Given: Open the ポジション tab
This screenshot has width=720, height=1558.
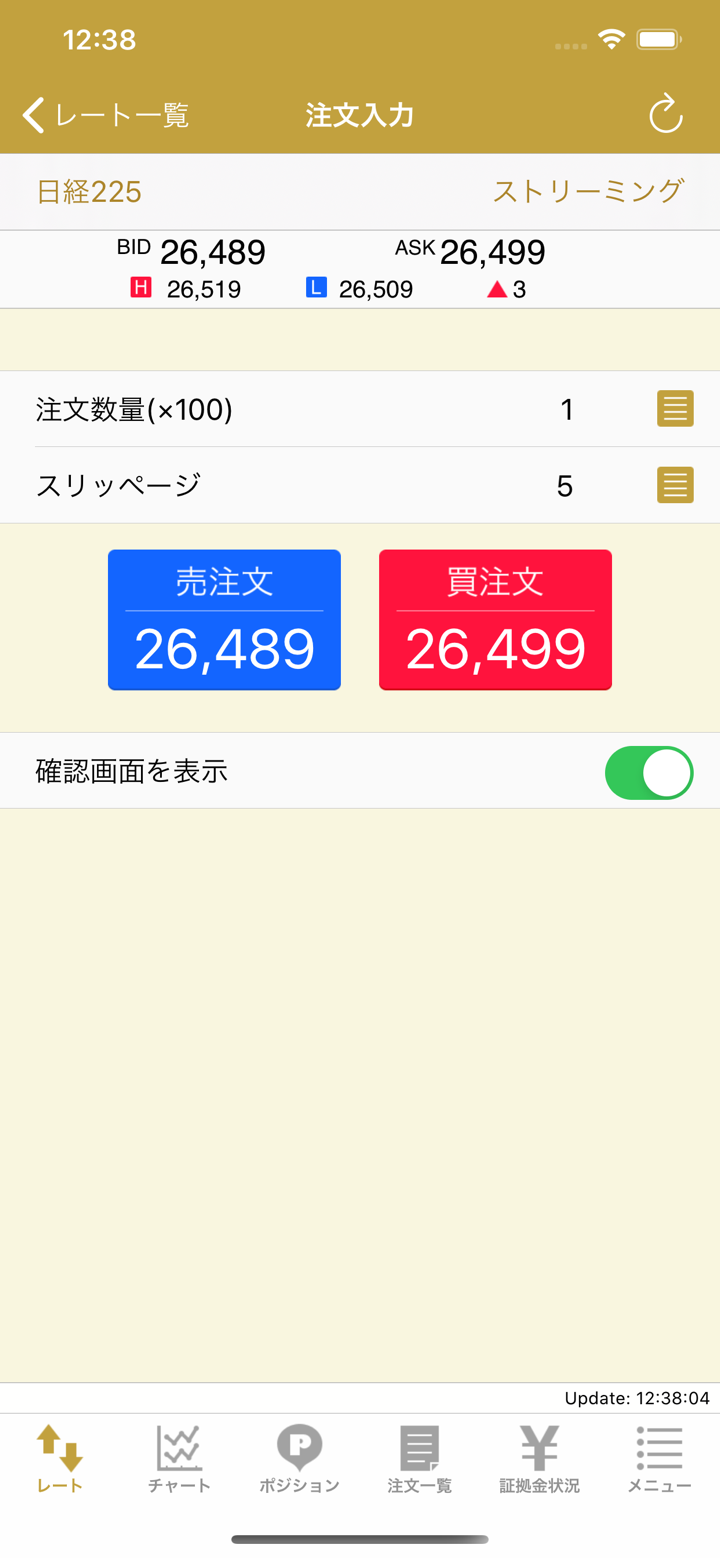Looking at the screenshot, I should point(300,1459).
